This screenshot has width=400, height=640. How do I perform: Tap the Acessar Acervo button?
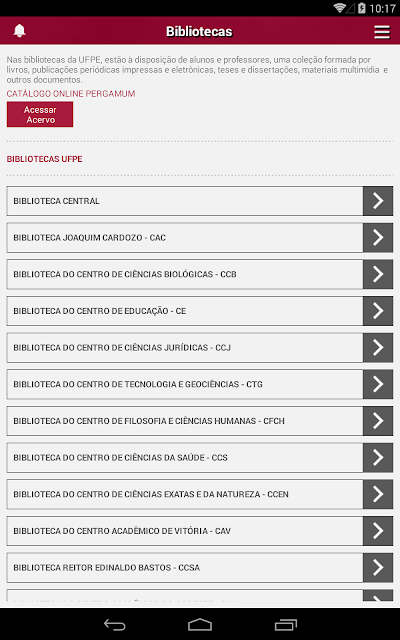[40, 115]
